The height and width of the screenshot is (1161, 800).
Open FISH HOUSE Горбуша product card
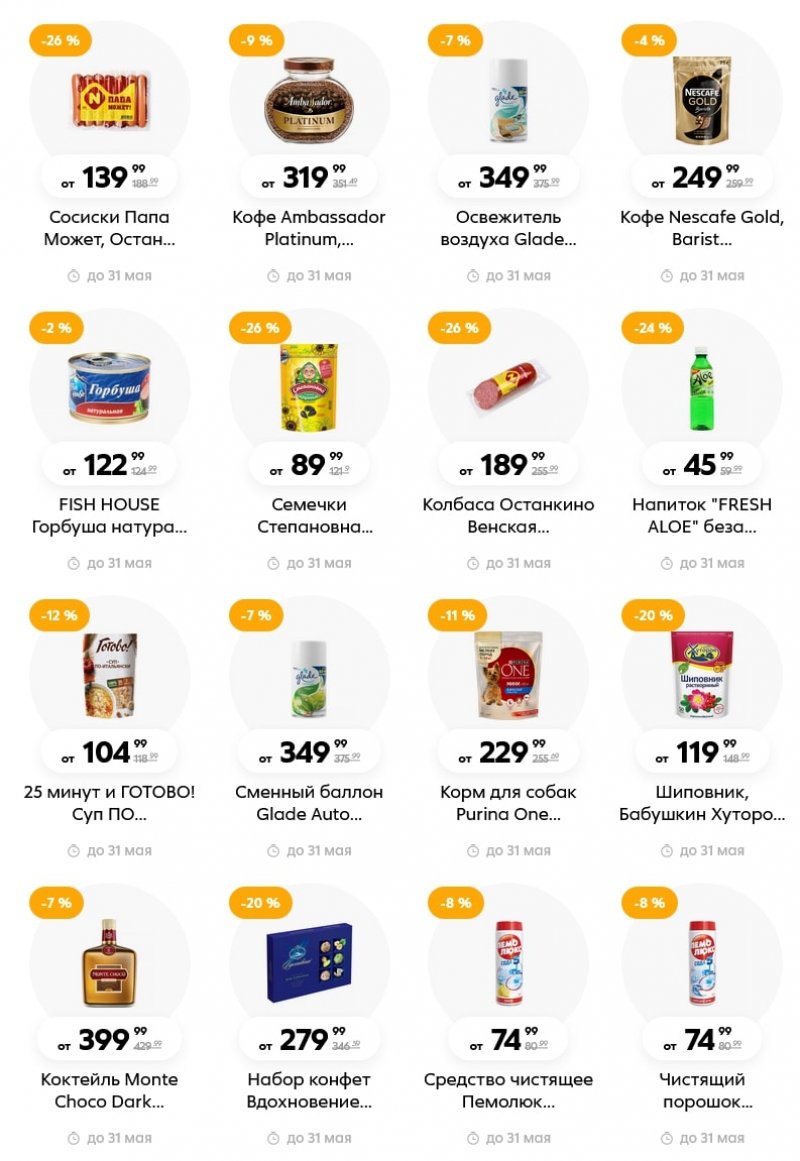coord(109,388)
